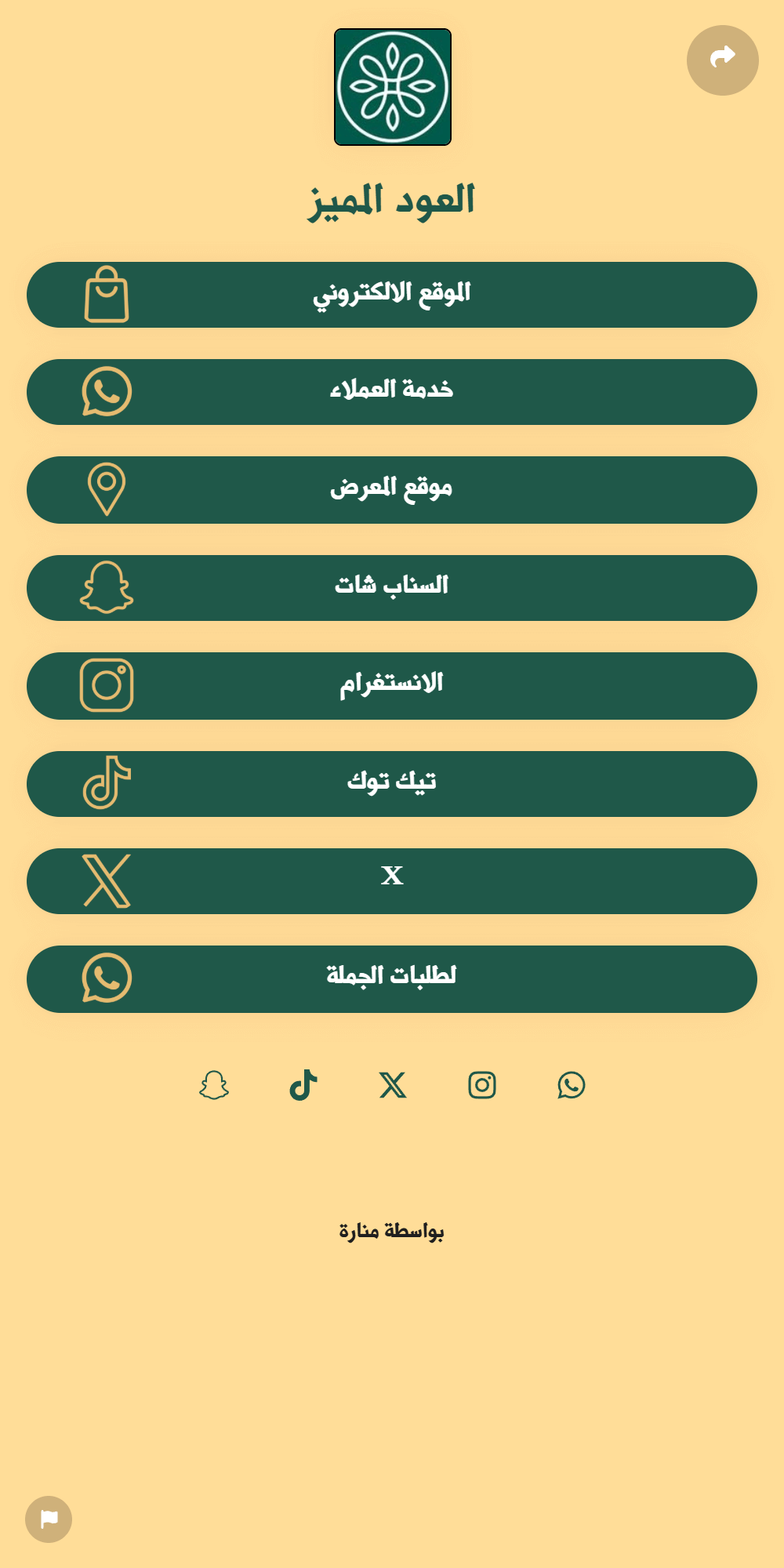Click the X logo icon on the X button
This screenshot has width=784, height=1568.
(x=107, y=880)
